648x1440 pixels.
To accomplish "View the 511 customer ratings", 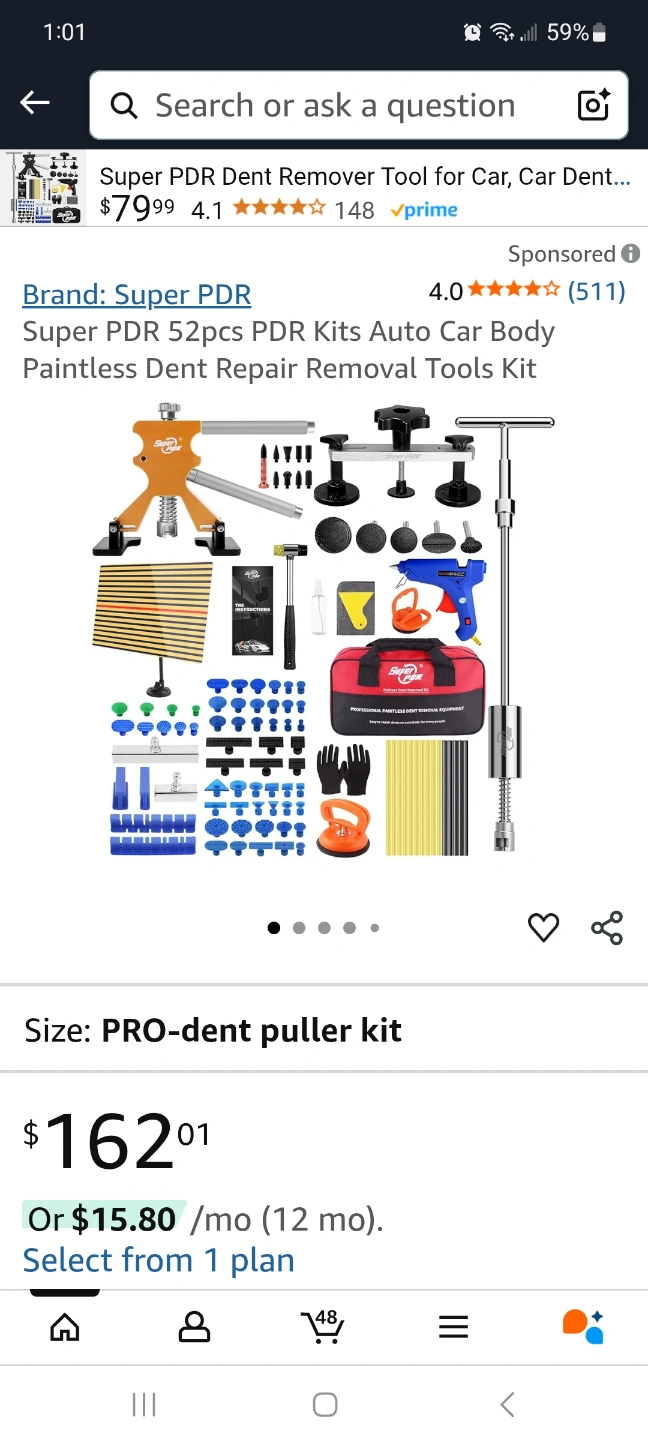I will click(596, 291).
